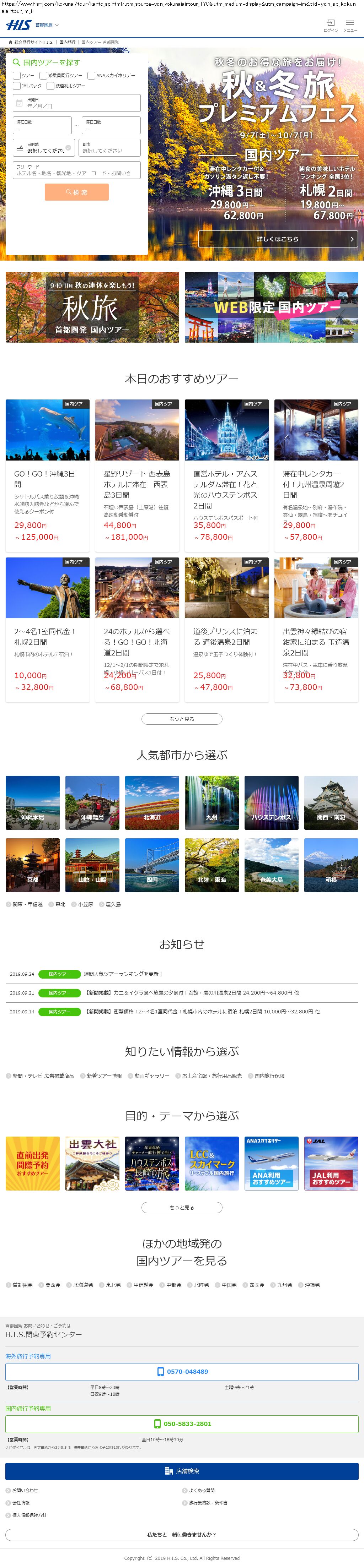Check the ANAスカイホリデー checkbox

[x=91, y=76]
